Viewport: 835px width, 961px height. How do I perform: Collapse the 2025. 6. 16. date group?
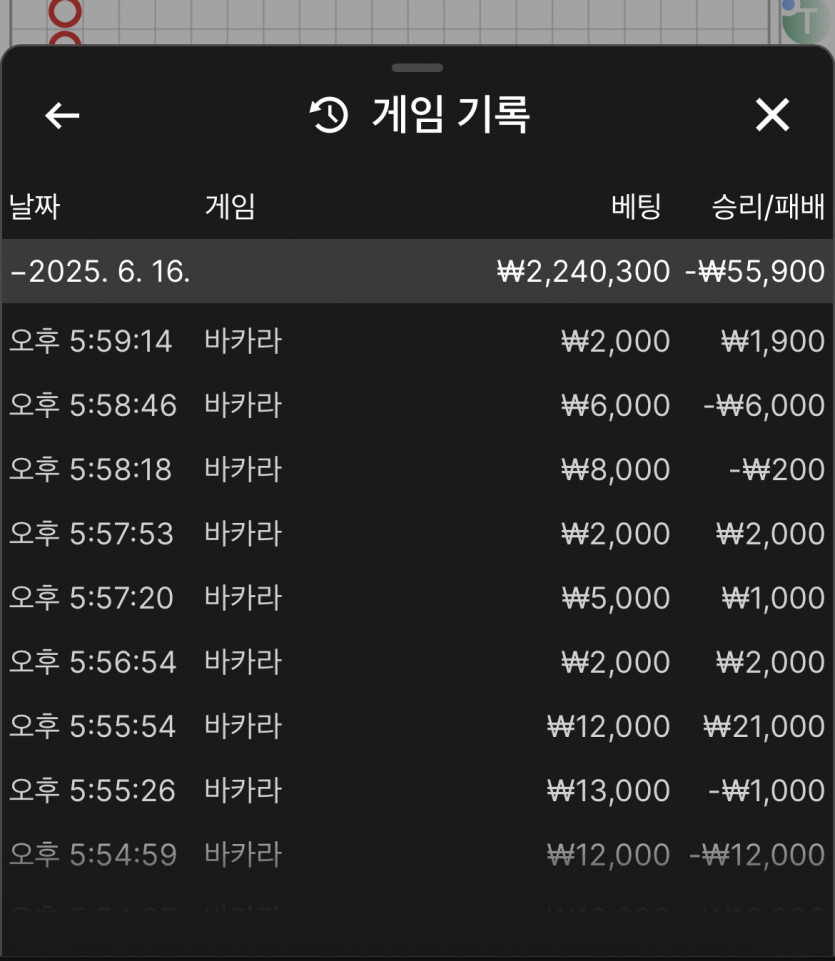[x=100, y=271]
